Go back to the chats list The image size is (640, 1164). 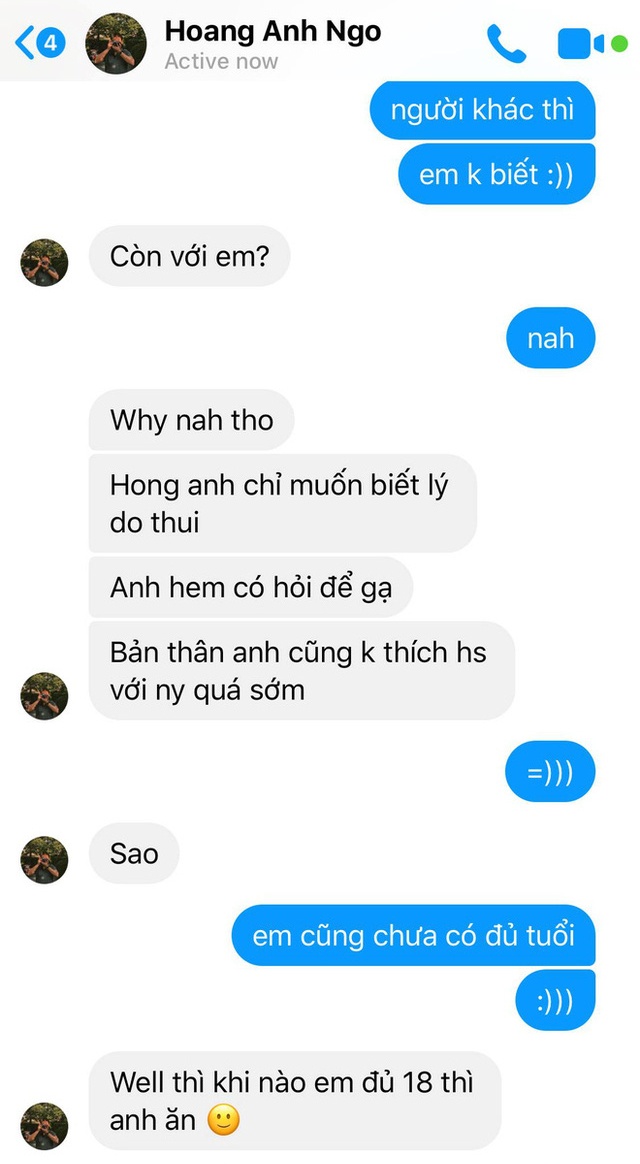pyautogui.click(x=38, y=44)
